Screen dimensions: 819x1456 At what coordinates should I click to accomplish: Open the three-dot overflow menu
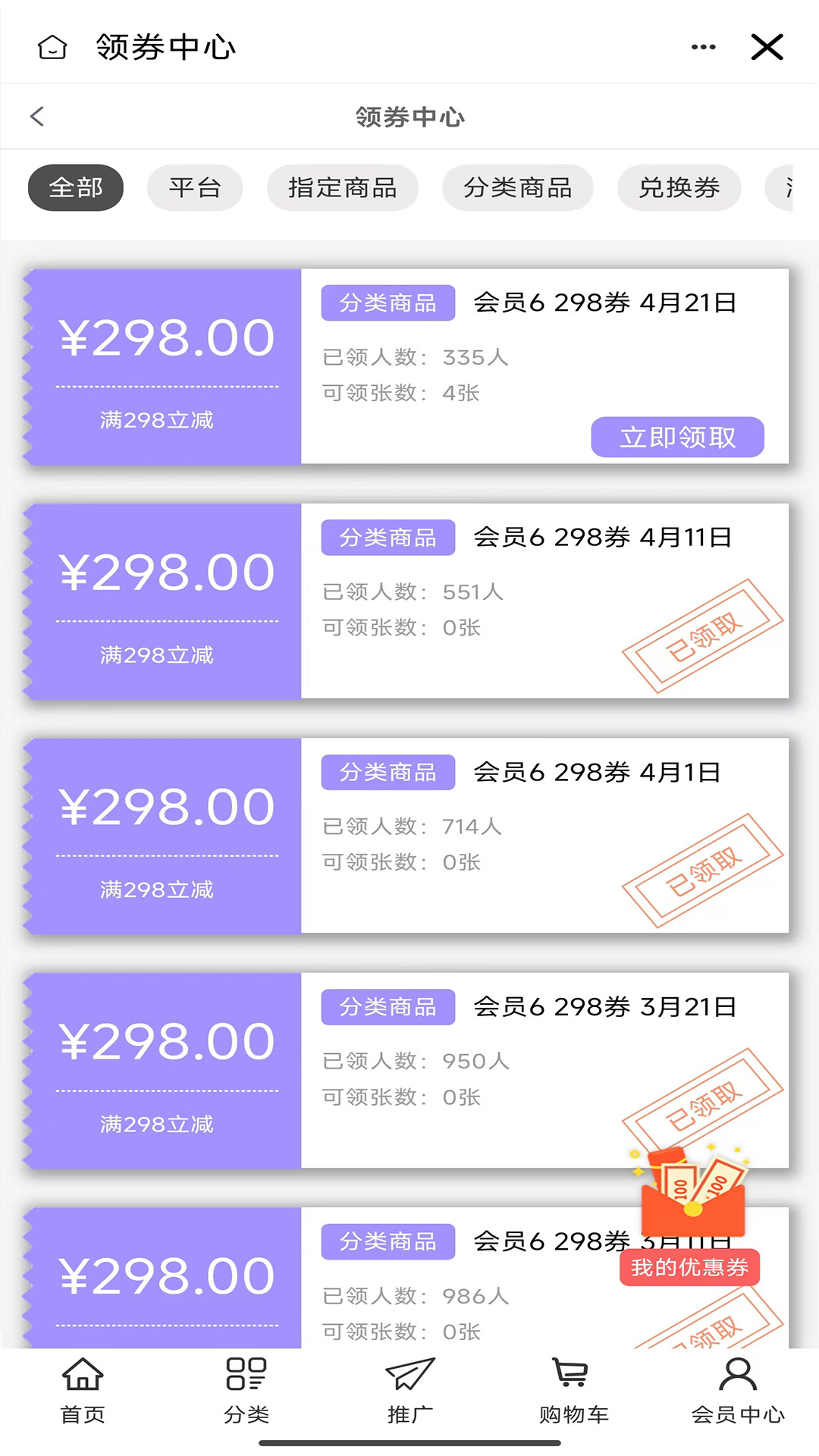click(x=703, y=47)
